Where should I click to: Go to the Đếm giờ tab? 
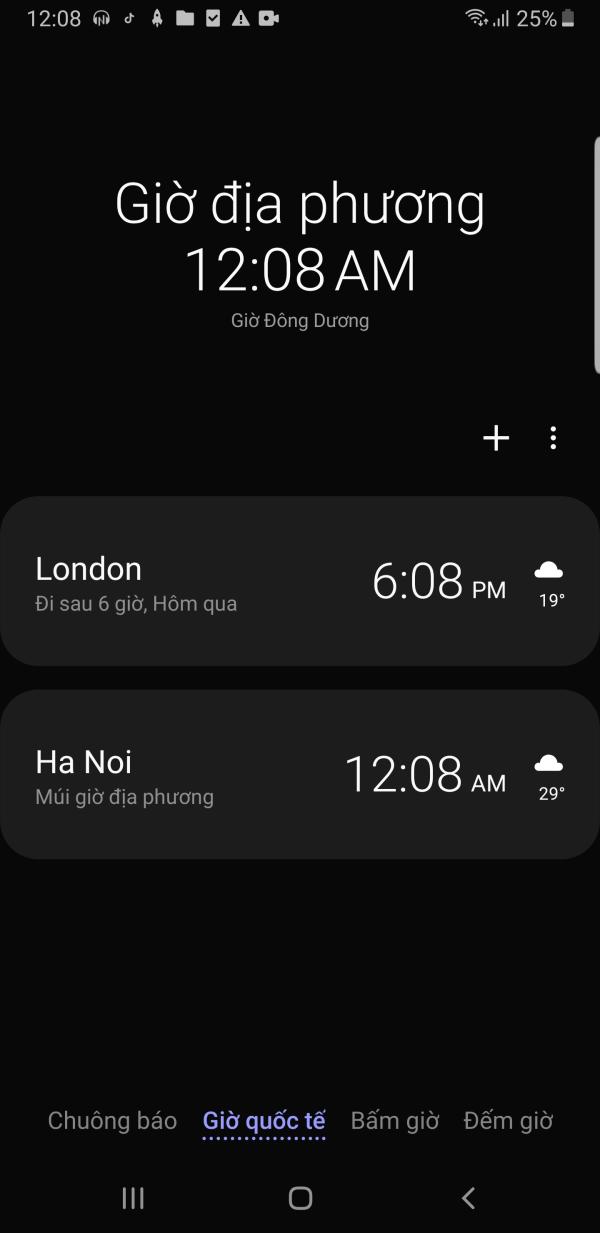pyautogui.click(x=508, y=1121)
